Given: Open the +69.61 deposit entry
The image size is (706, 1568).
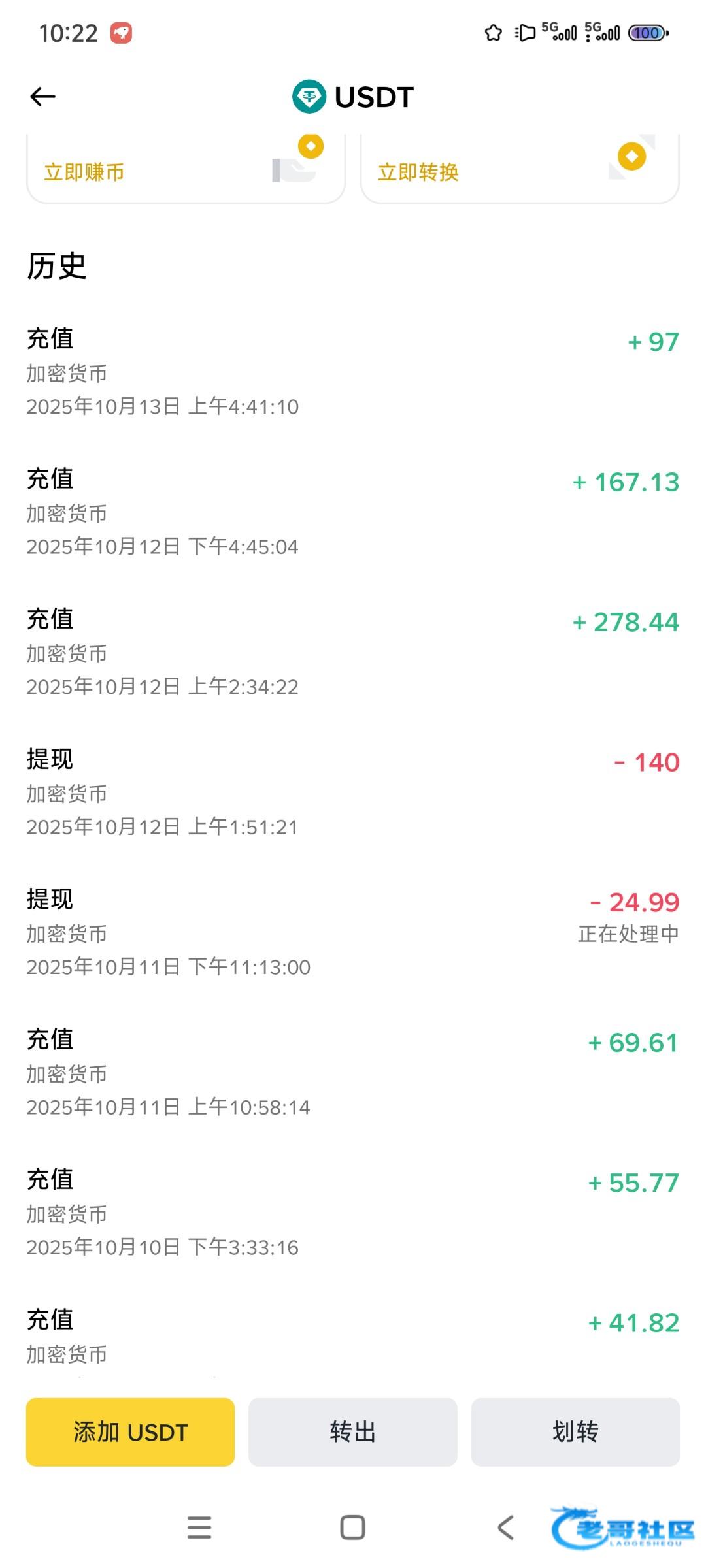Looking at the screenshot, I should (x=353, y=1073).
